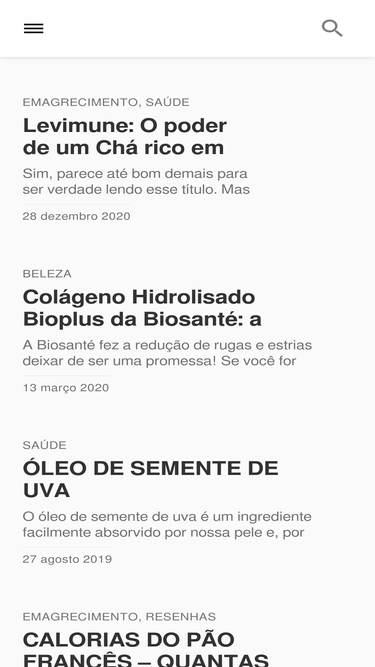Open the Levimune tea article
Viewport: 375px width, 667px height.
pos(125,137)
